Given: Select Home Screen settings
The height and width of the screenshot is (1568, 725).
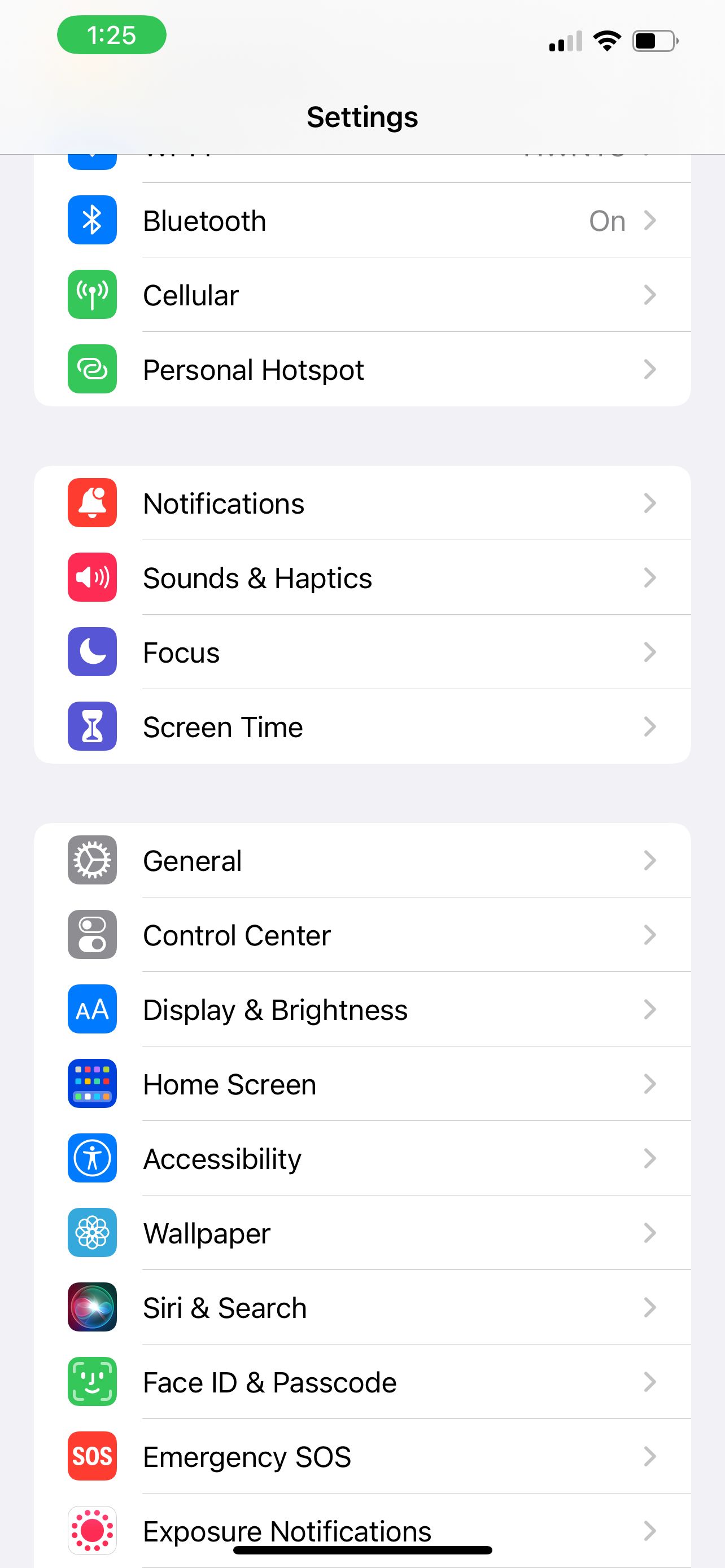Looking at the screenshot, I should pos(361,1084).
